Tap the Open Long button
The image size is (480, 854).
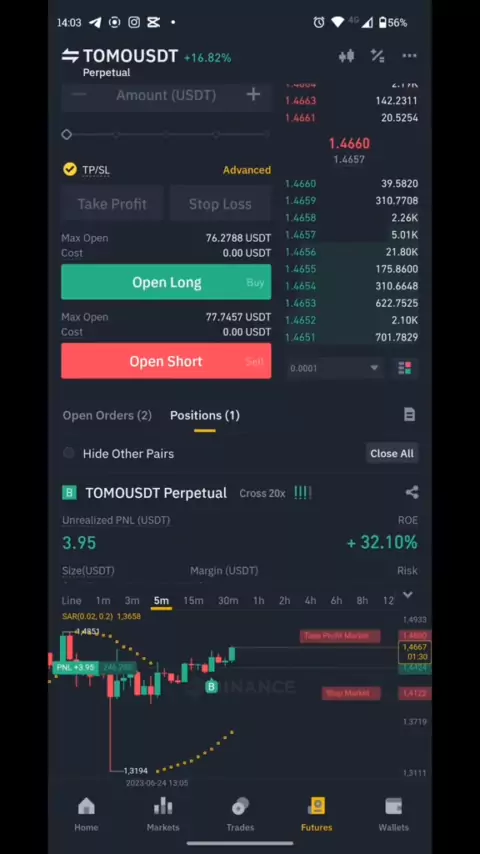pyautogui.click(x=166, y=282)
